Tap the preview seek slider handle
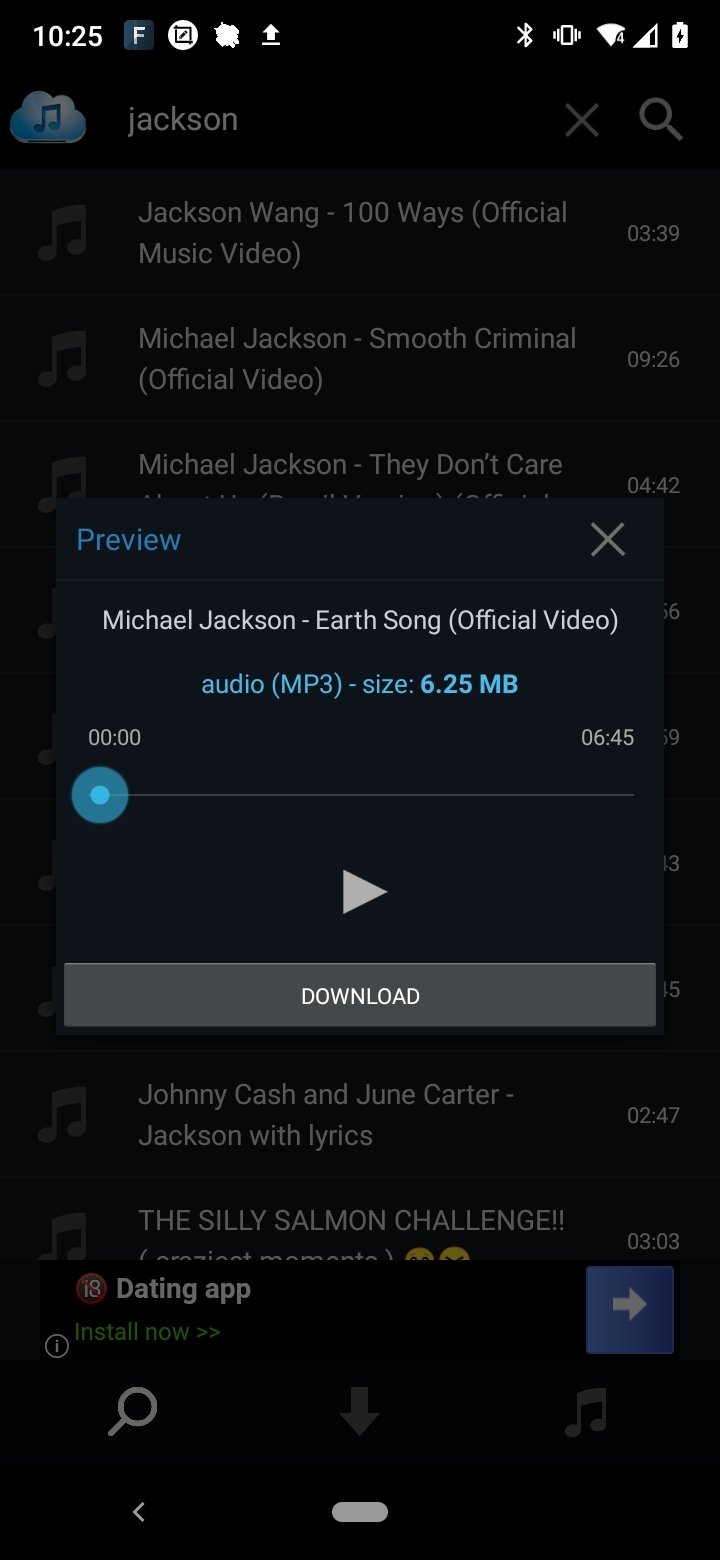 pyautogui.click(x=100, y=795)
